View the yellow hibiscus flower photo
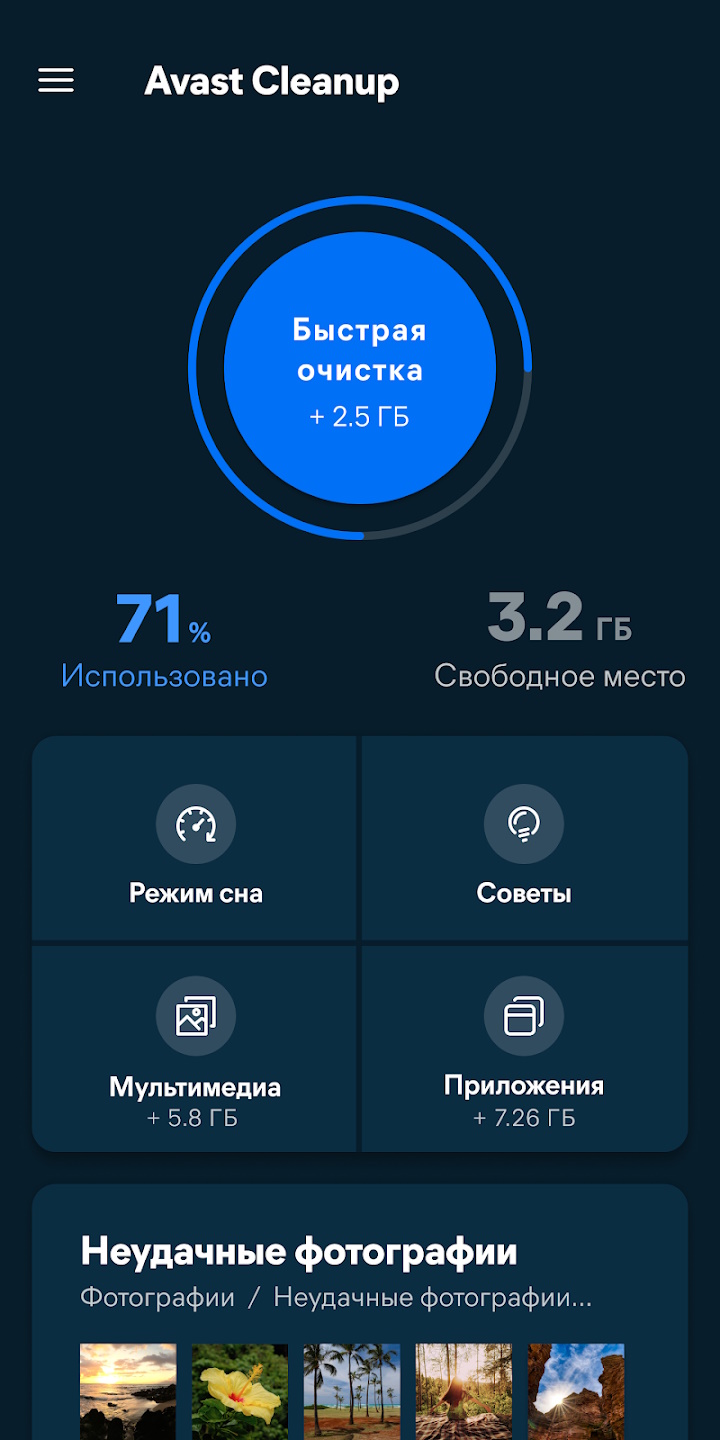This screenshot has height=1440, width=720. coord(240,1392)
